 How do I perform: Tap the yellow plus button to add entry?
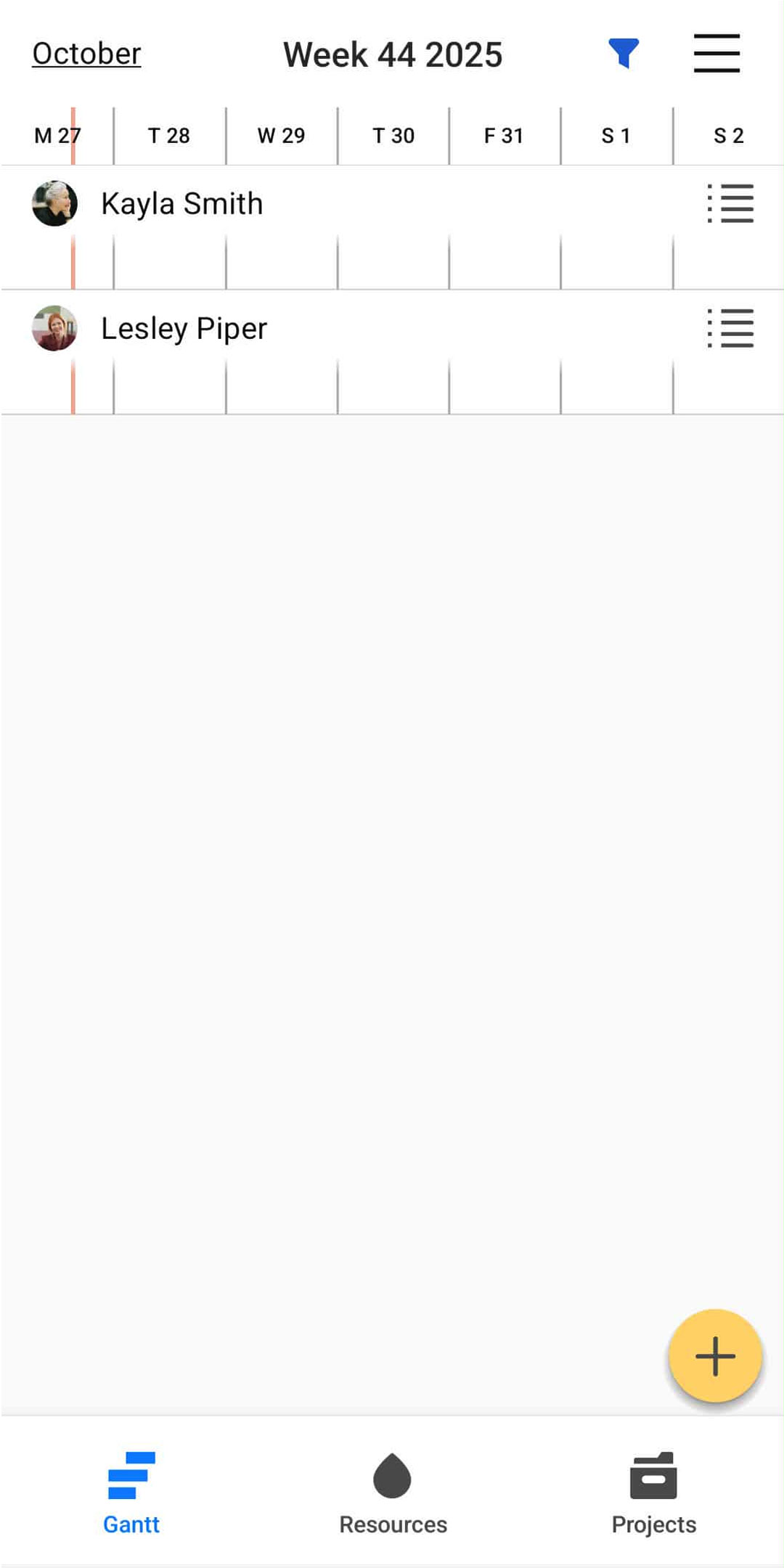[x=715, y=1356]
